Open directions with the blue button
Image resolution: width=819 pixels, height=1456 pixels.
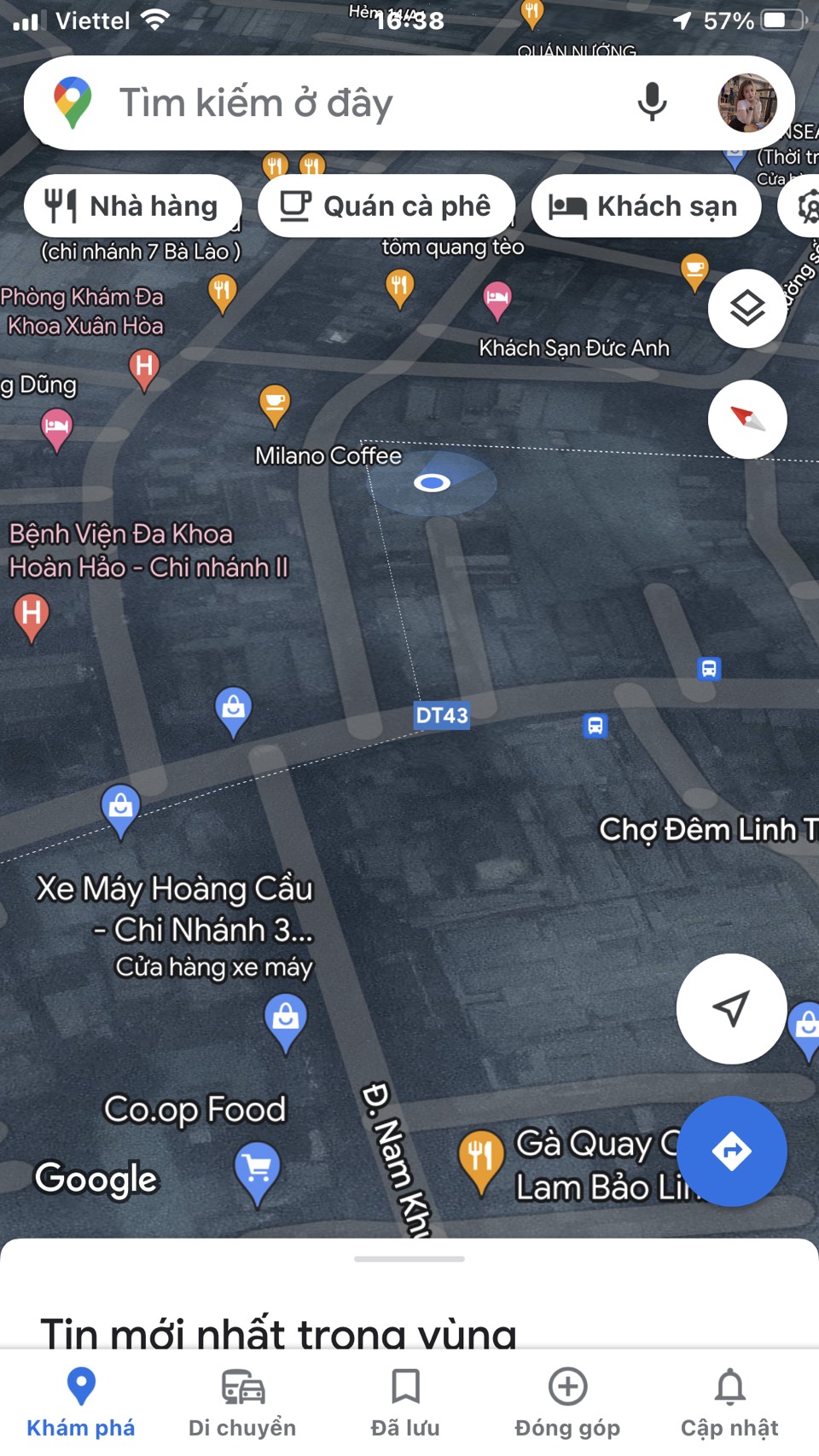(731, 1151)
